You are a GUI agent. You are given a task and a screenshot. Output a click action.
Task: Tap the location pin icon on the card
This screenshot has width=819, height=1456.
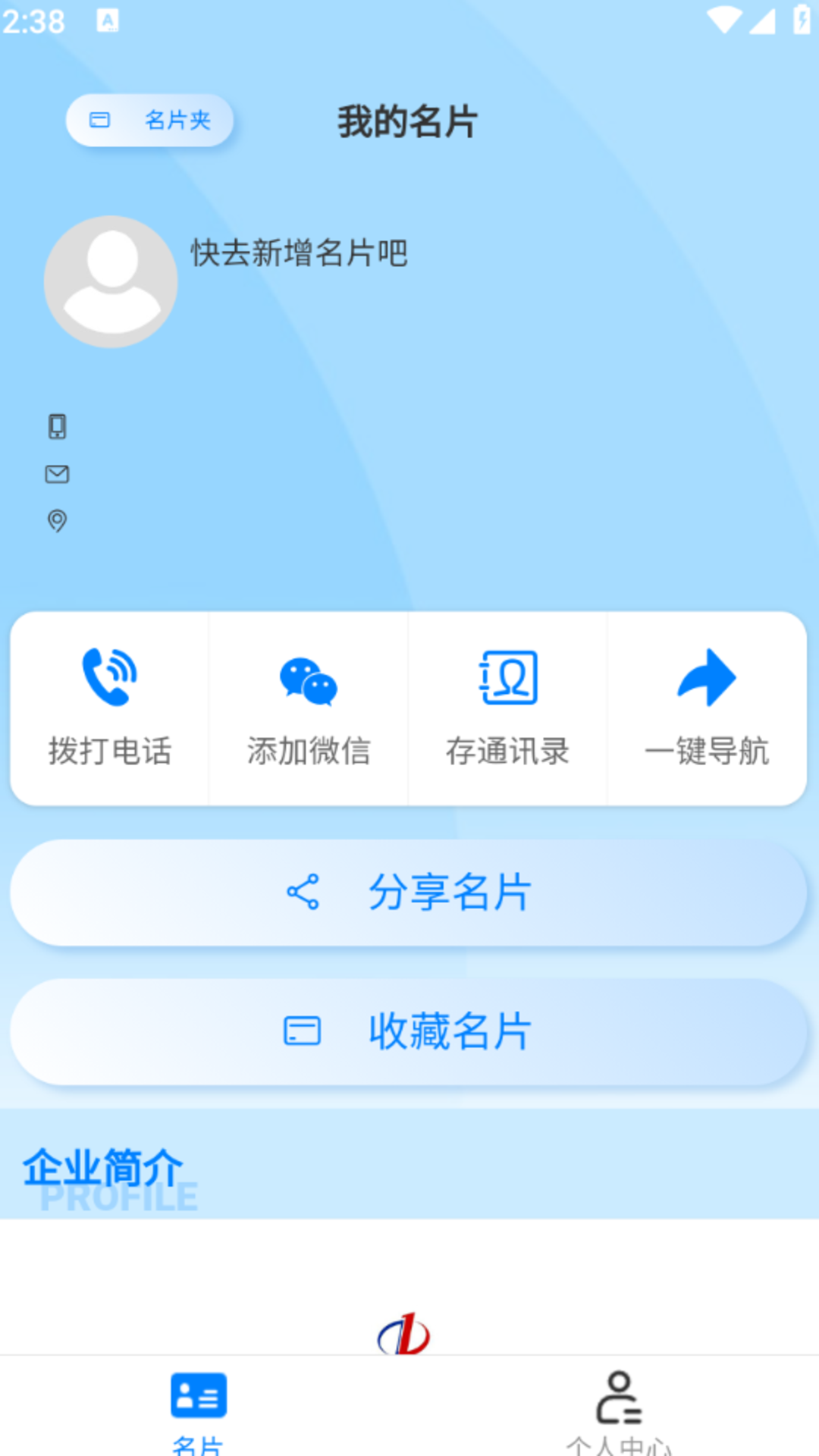pos(57,521)
